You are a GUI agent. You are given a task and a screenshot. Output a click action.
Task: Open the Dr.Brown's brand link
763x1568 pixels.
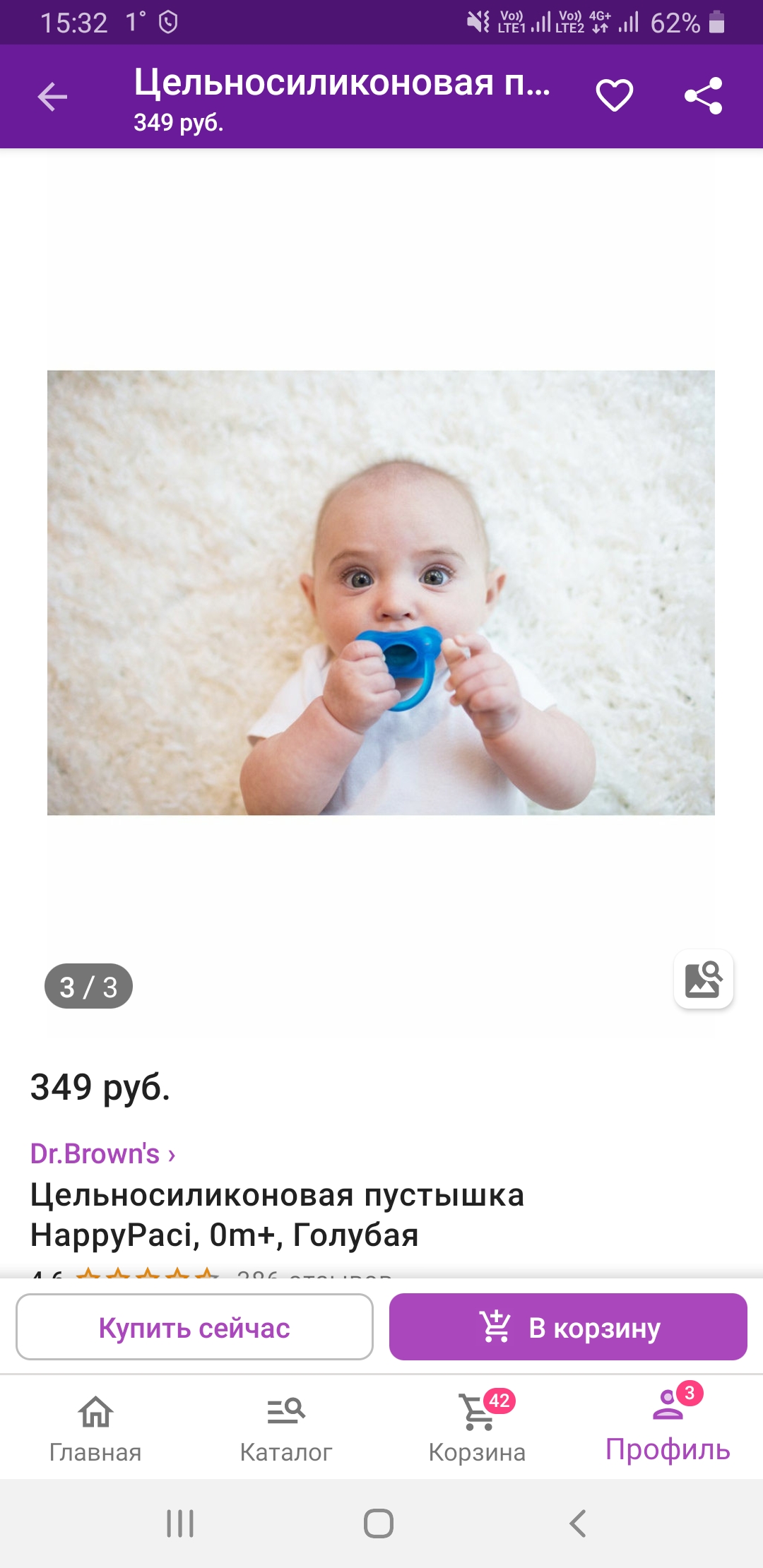[x=102, y=1153]
